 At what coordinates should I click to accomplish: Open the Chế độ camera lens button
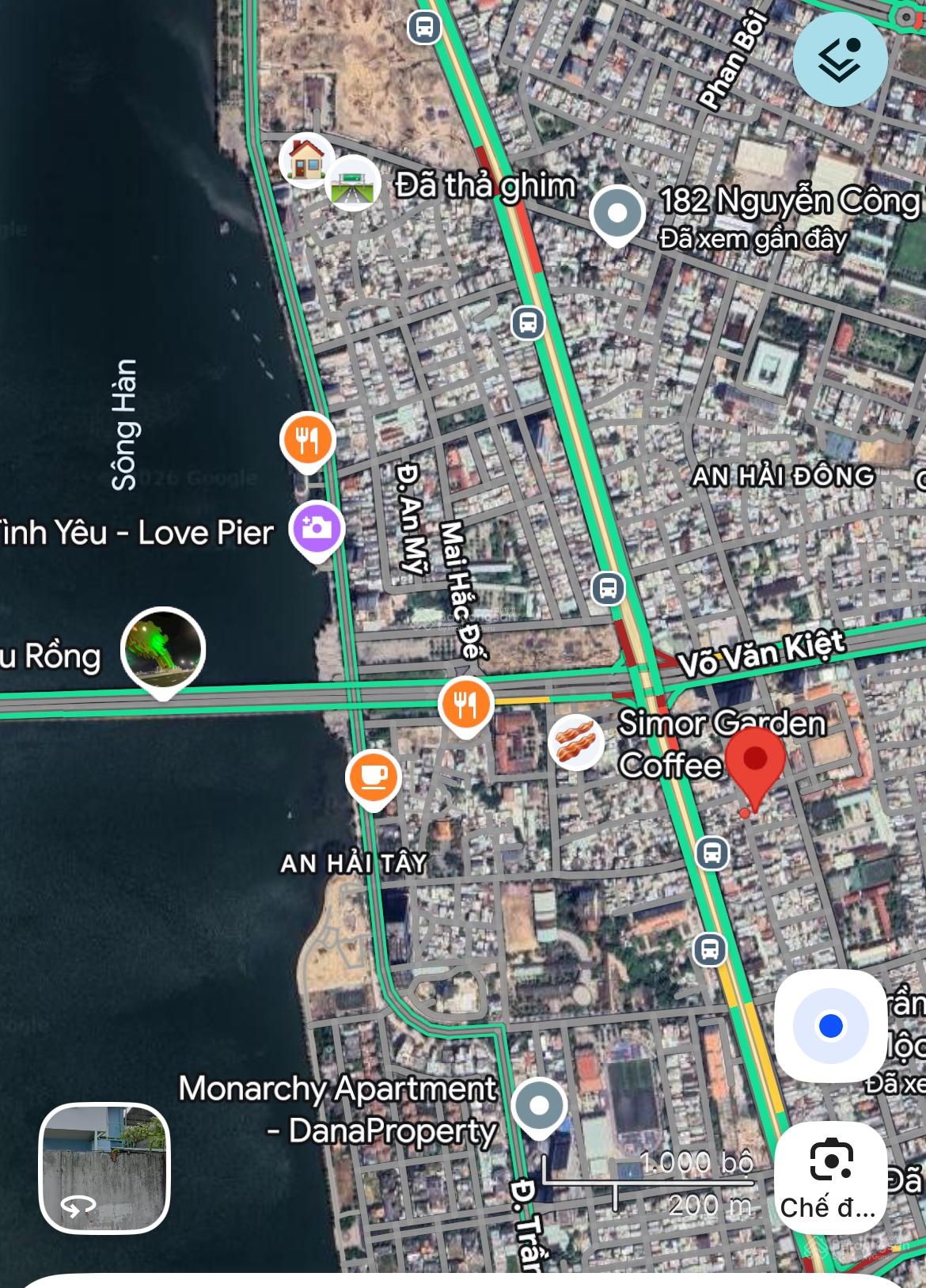830,1176
